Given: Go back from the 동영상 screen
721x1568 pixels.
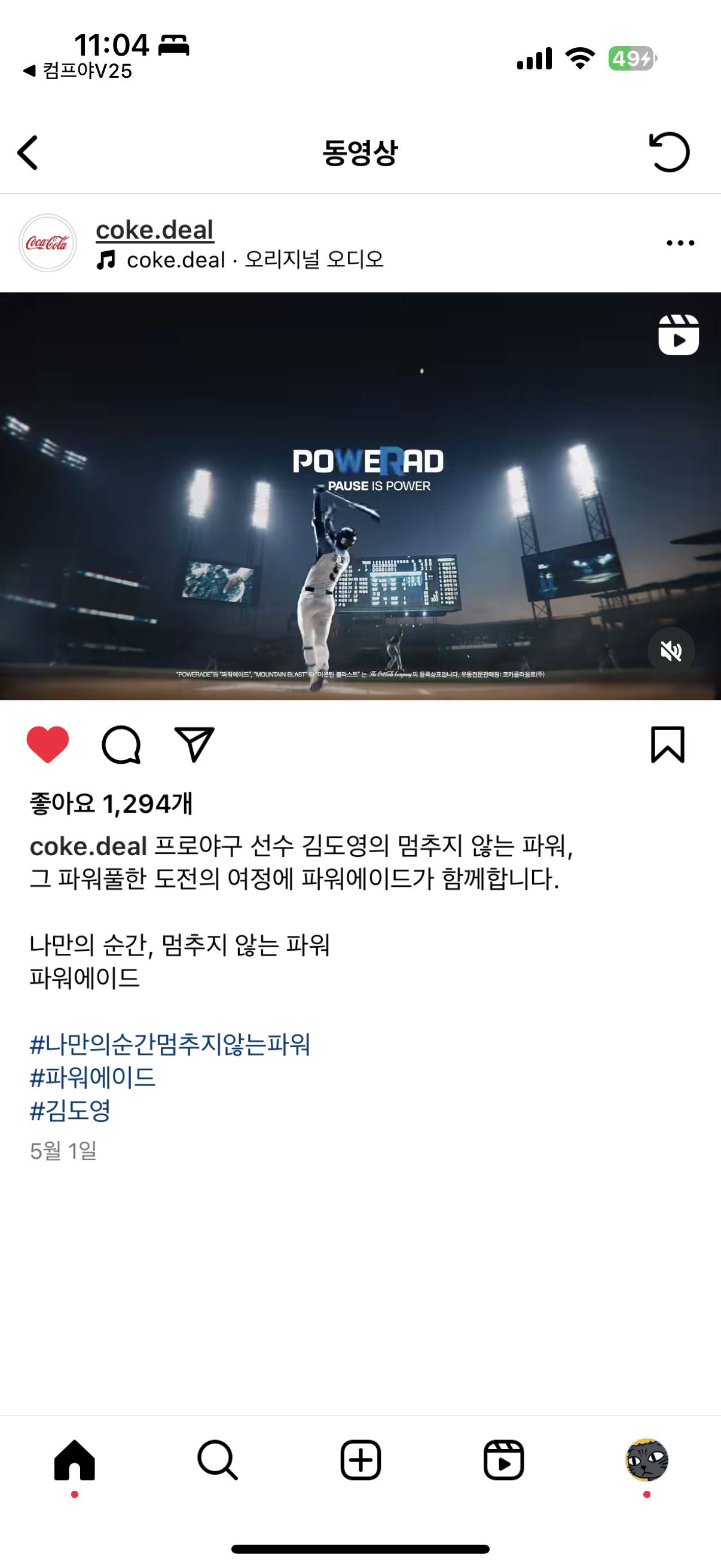Looking at the screenshot, I should click(x=28, y=152).
